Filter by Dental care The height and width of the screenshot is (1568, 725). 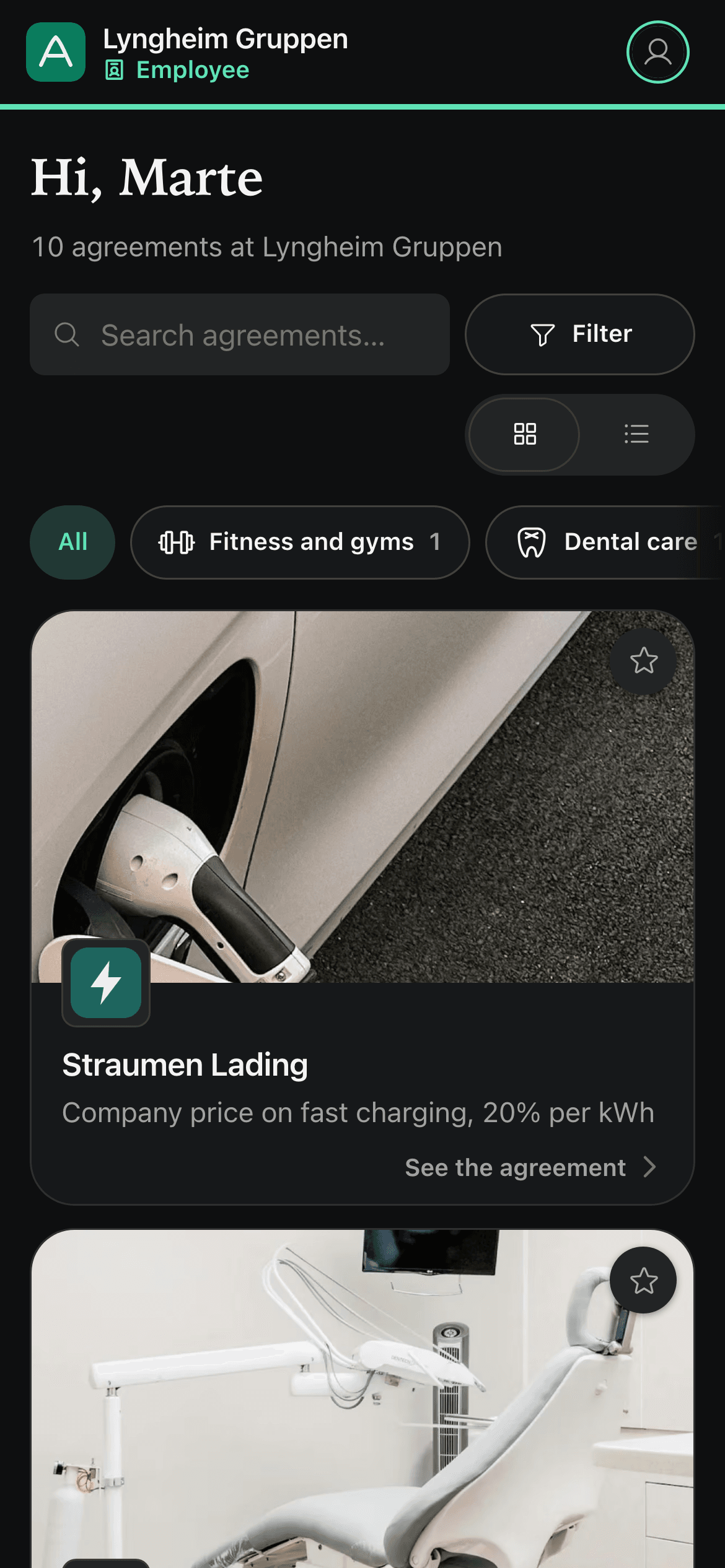[x=606, y=542]
